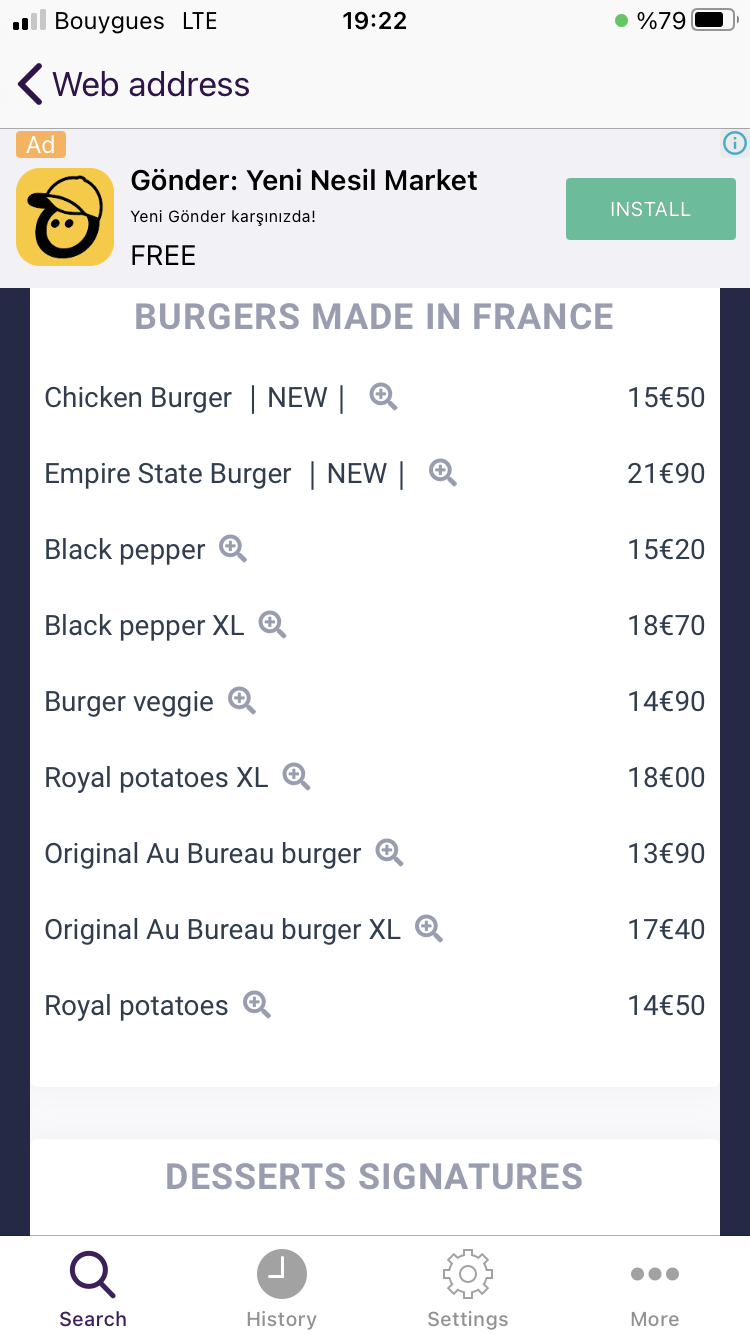Zoom in on Original Au Bureau burger XL

click(429, 929)
